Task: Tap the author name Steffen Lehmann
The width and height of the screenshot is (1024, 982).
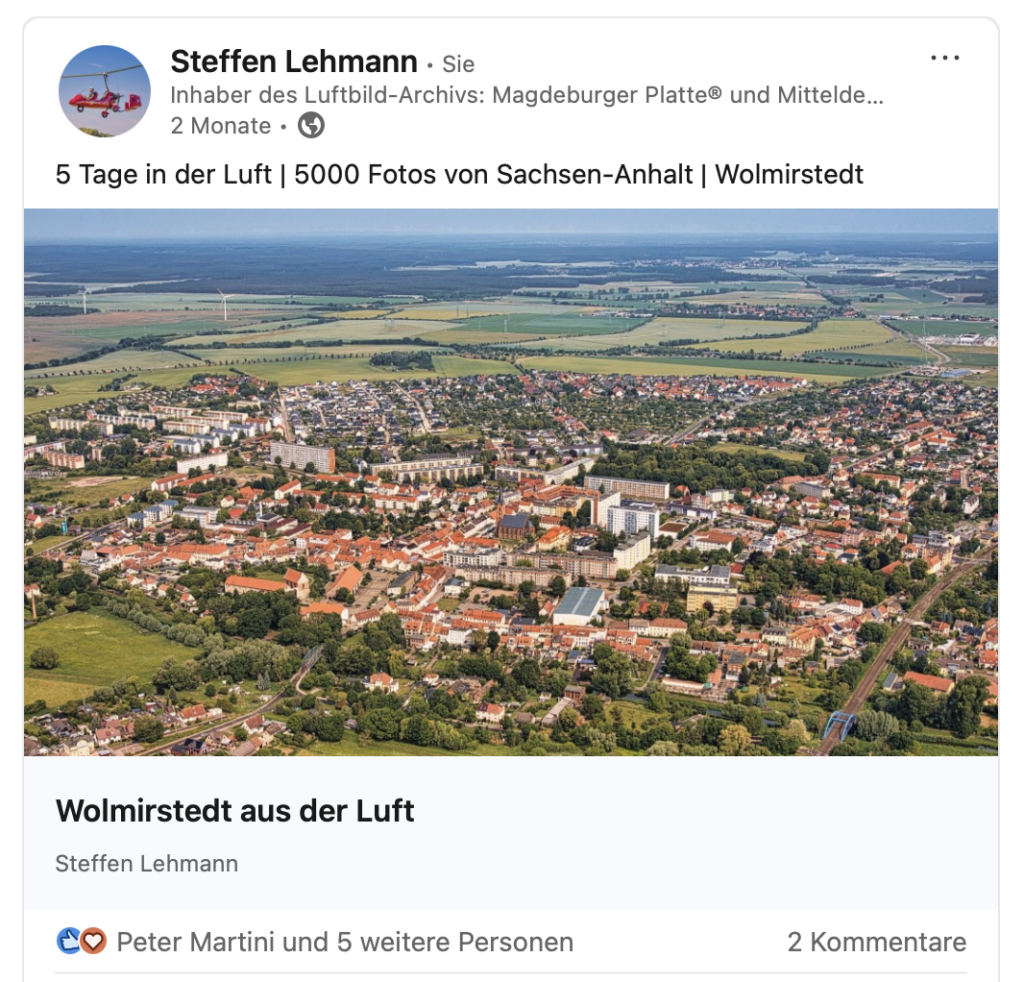Action: pyautogui.click(x=293, y=62)
